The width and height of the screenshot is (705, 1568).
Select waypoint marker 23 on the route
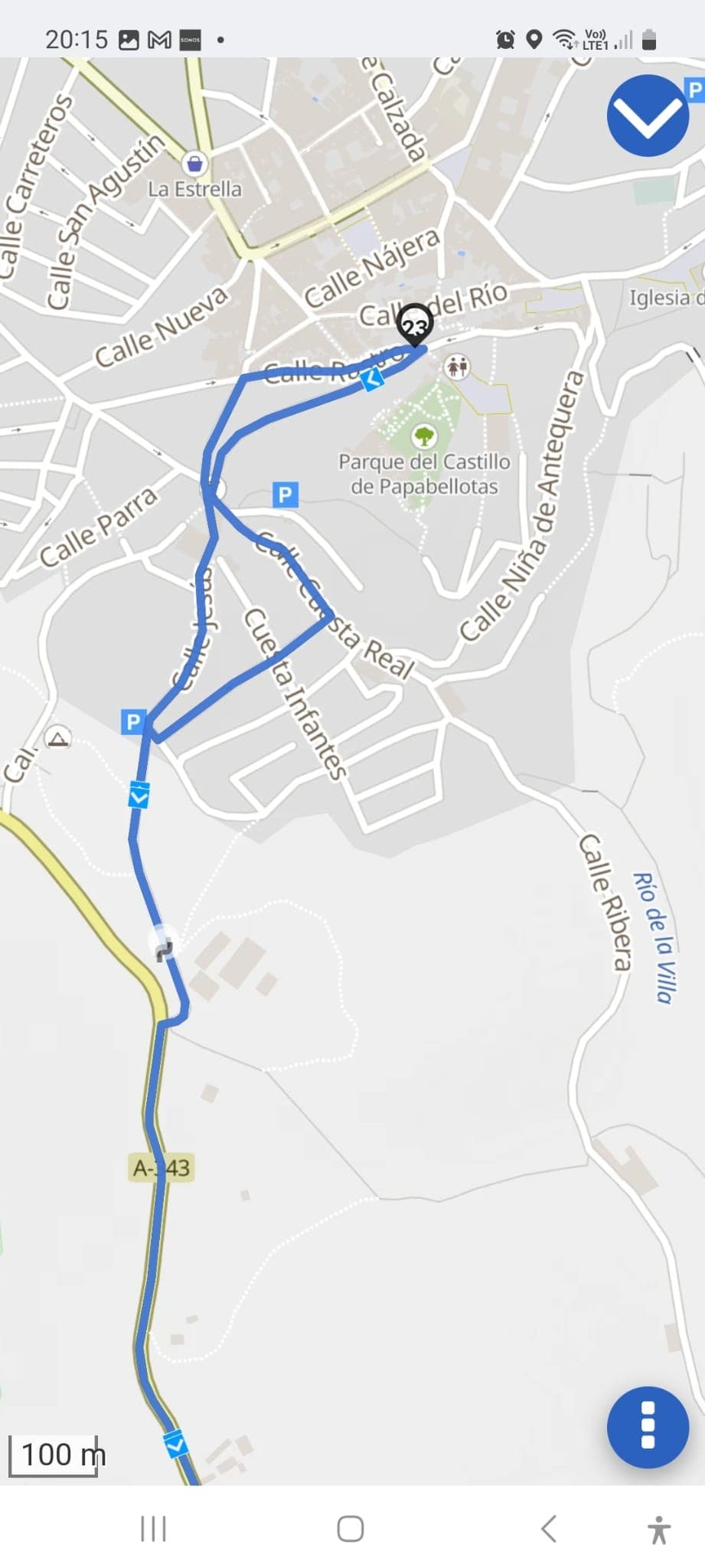414,325
